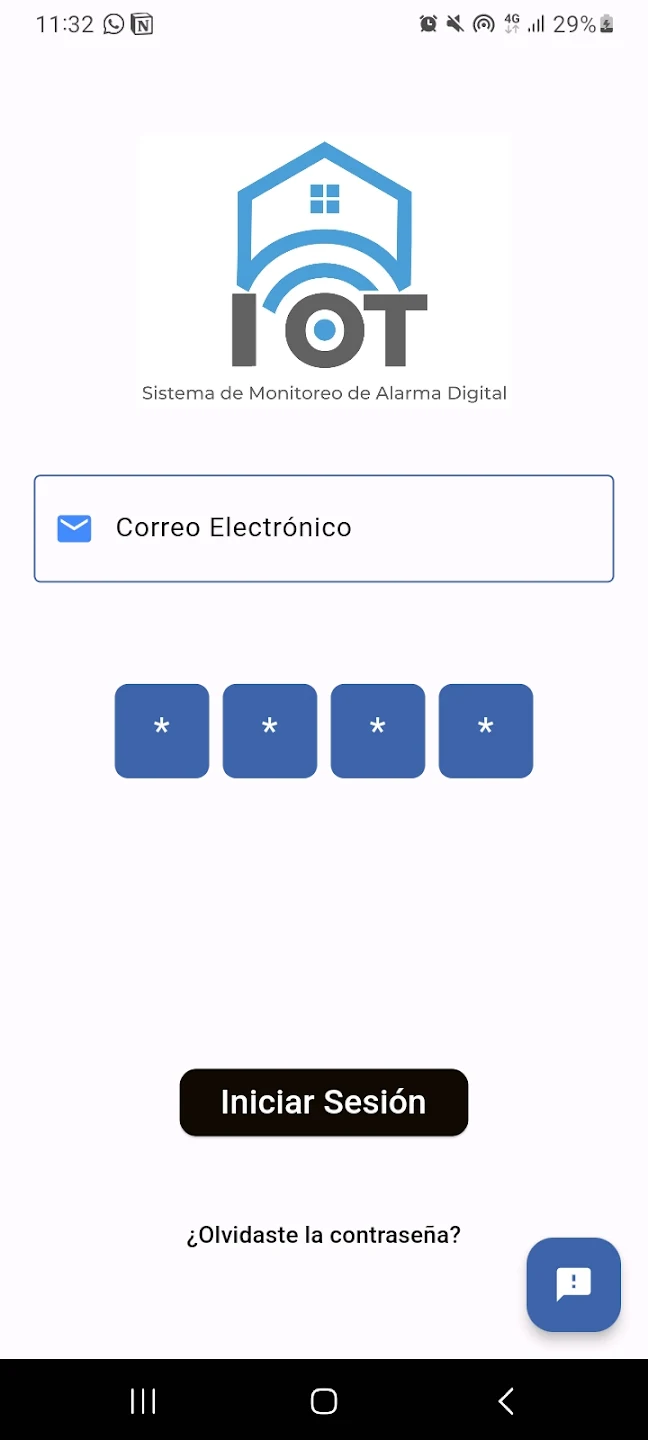Open the ¿Olvidaste la contraseña? link
648x1440 pixels.
tap(324, 1235)
